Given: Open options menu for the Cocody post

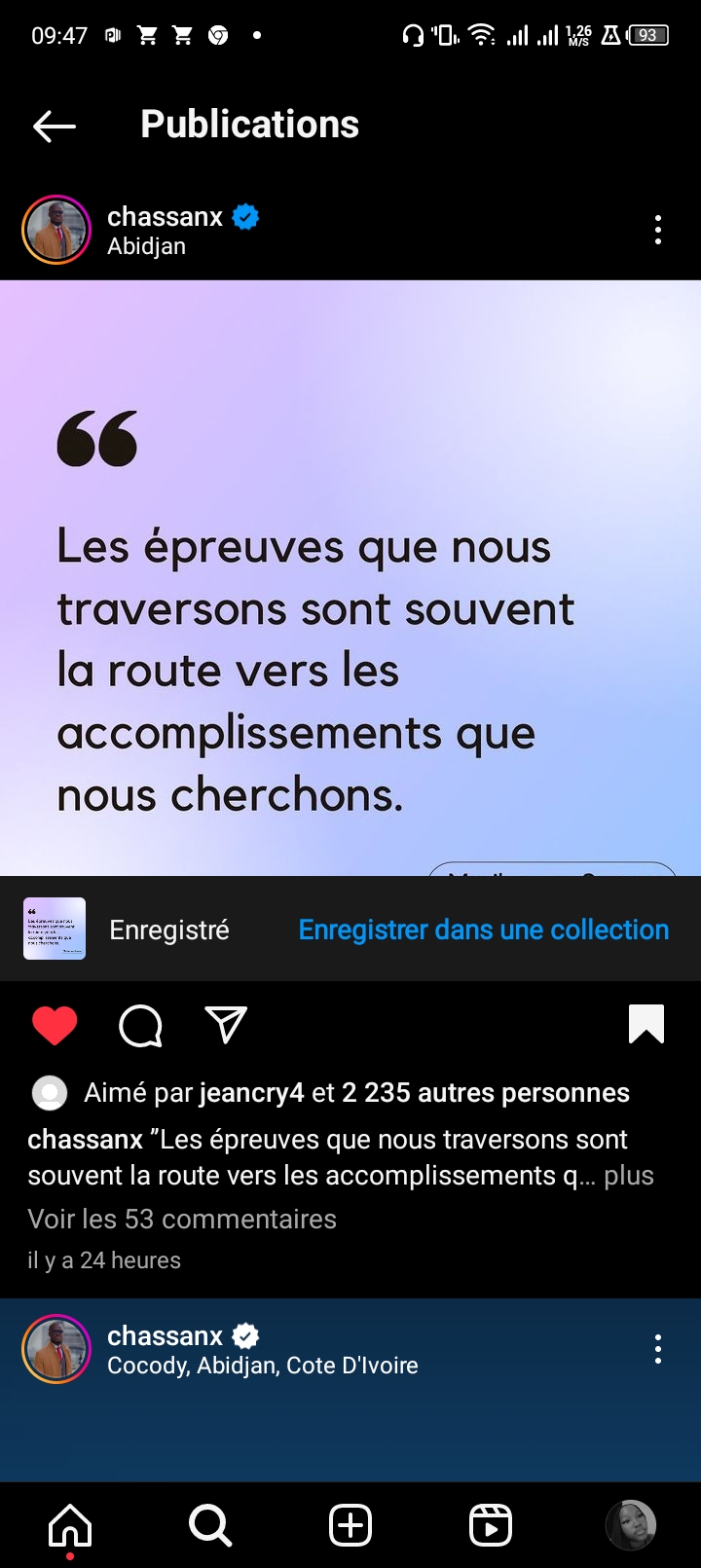Looking at the screenshot, I should (658, 1349).
